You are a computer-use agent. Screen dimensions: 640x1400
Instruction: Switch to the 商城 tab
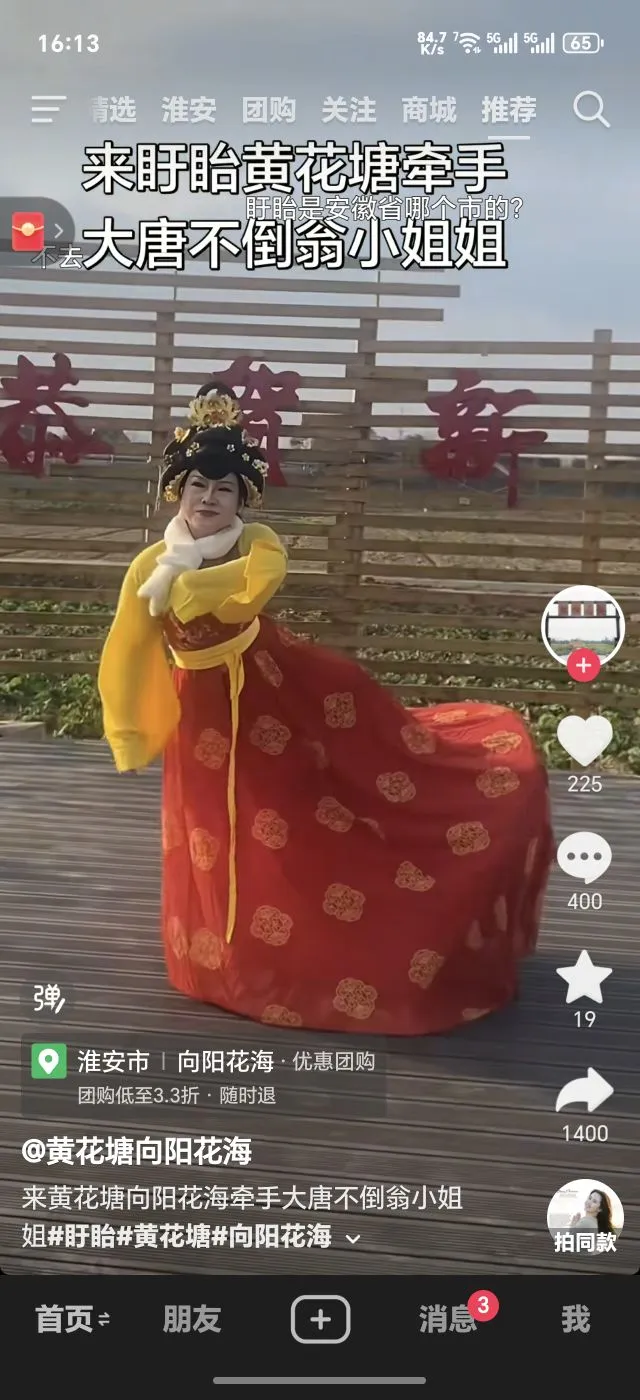pyautogui.click(x=428, y=109)
